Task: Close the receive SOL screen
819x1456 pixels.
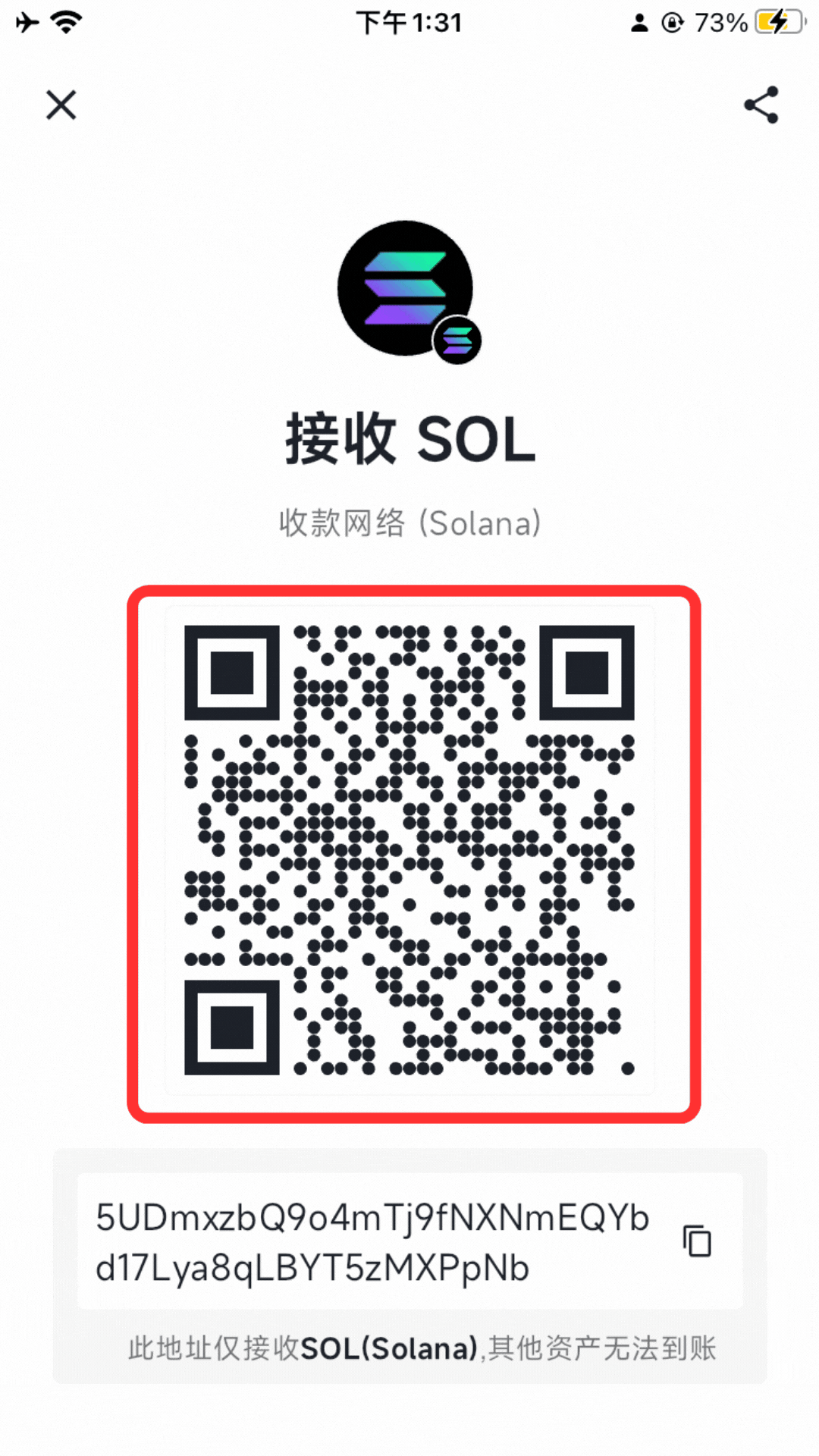Action: (61, 105)
